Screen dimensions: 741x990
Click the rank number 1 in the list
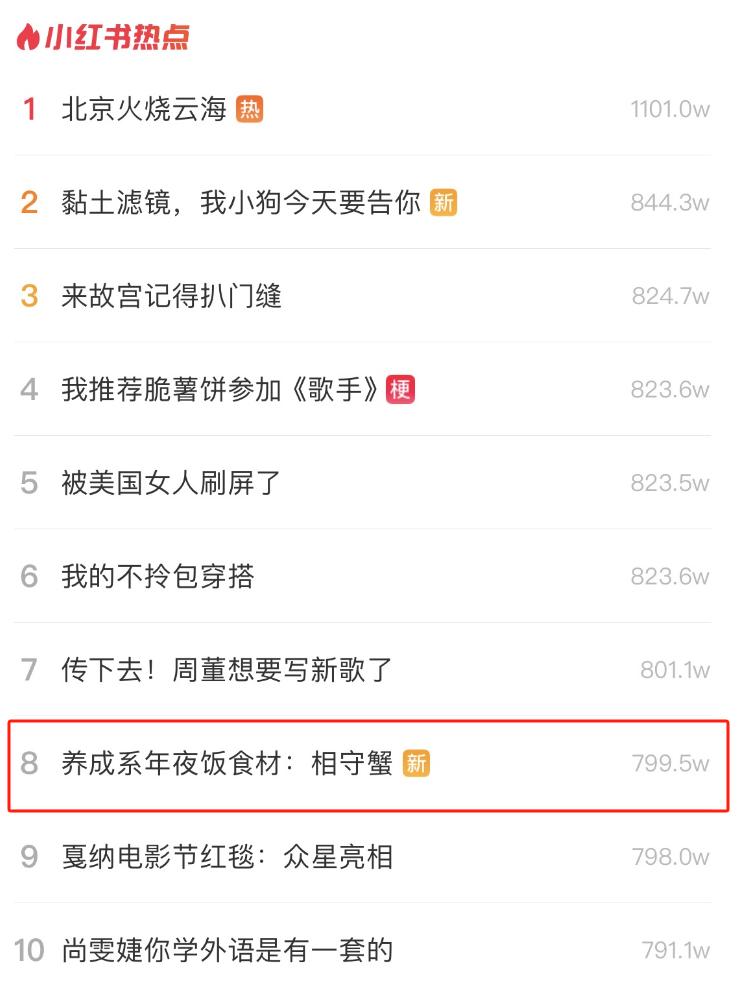click(x=27, y=110)
